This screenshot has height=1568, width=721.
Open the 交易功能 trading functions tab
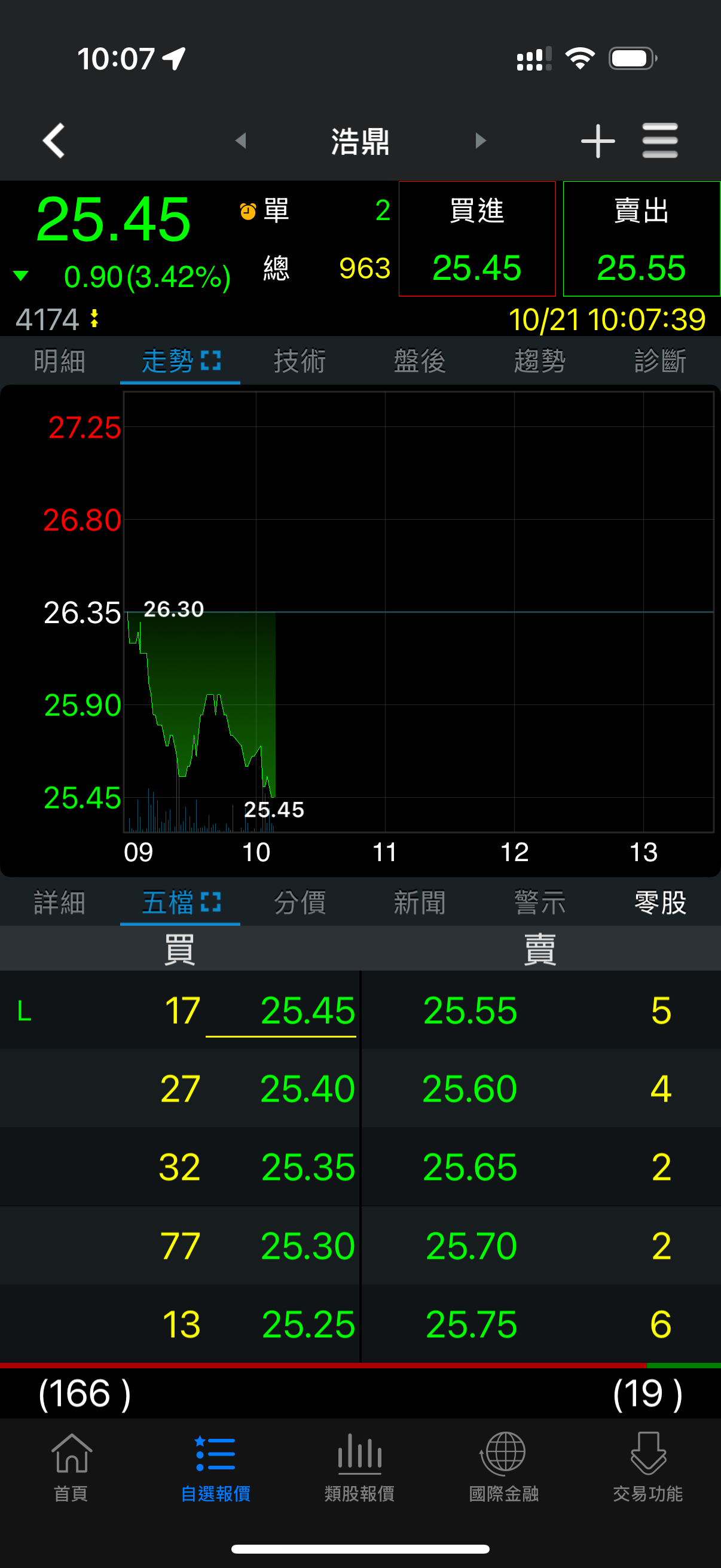click(x=648, y=1467)
